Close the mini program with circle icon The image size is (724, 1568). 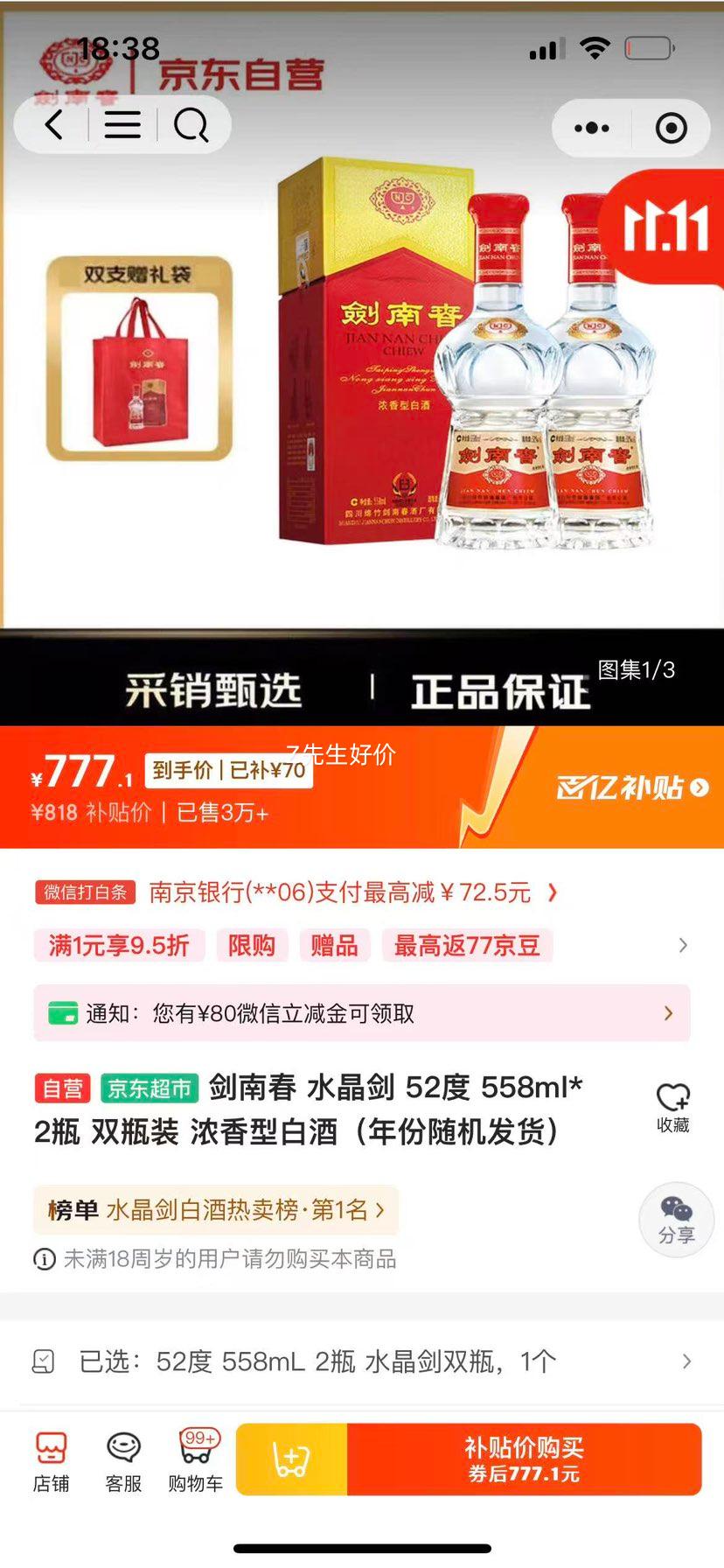(671, 129)
